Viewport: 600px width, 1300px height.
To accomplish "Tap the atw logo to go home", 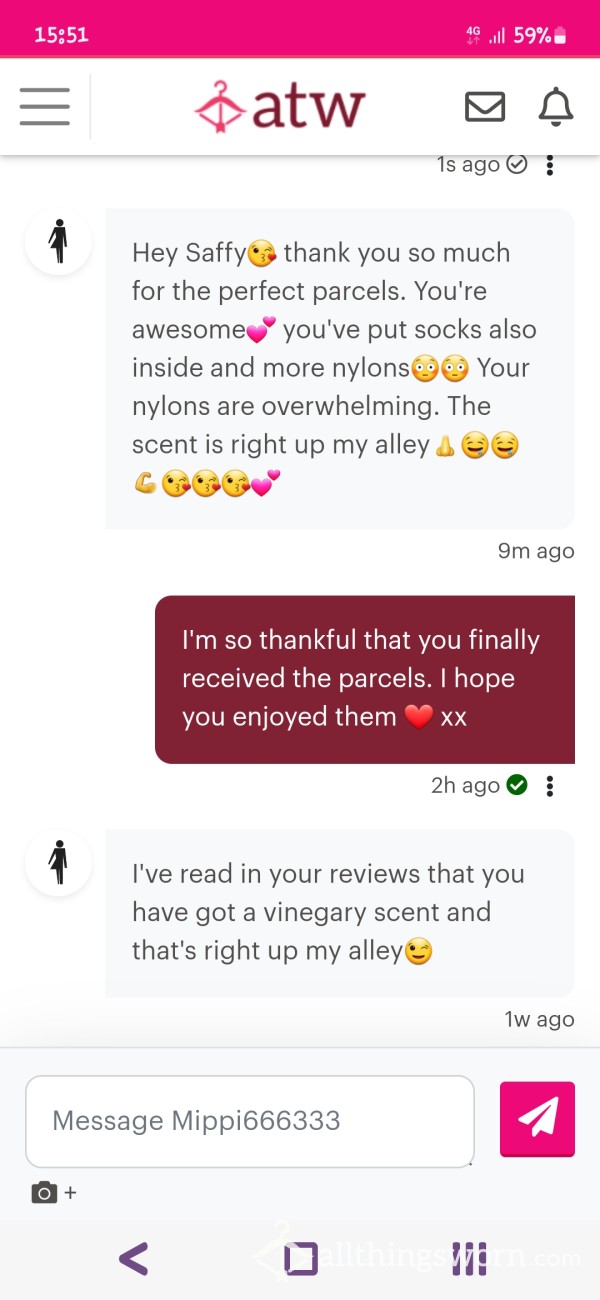I will 279,108.
